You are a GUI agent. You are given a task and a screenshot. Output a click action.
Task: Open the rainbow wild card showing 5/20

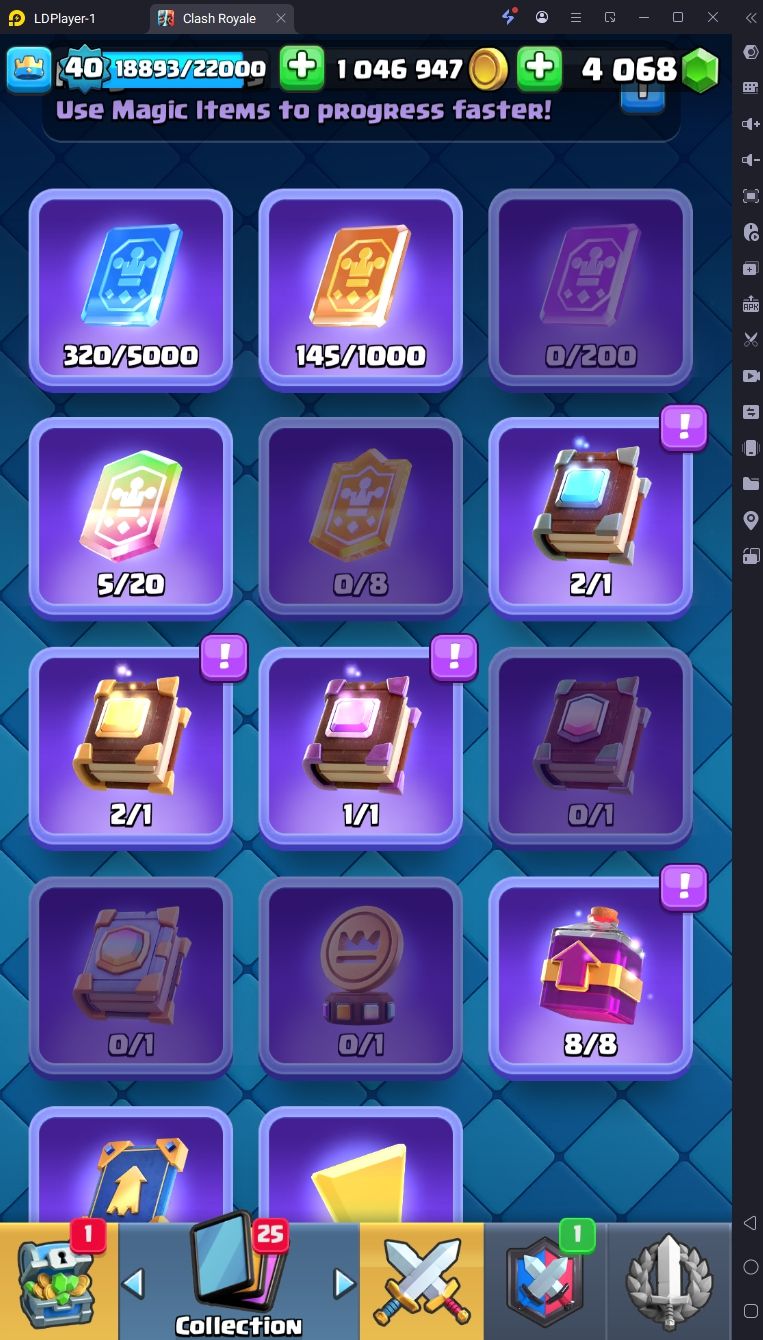[x=131, y=516]
